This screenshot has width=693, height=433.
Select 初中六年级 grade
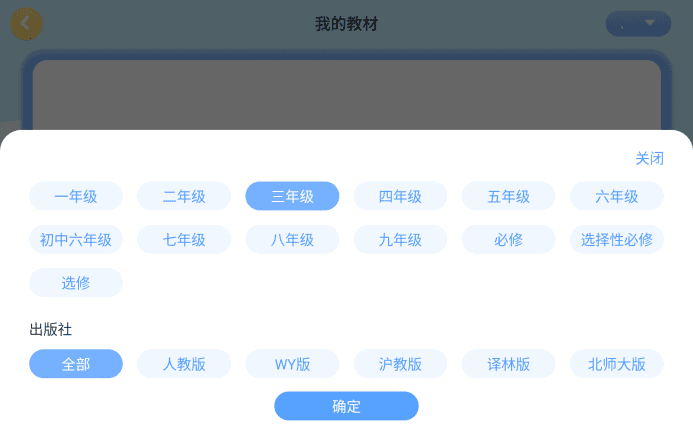[x=76, y=239]
